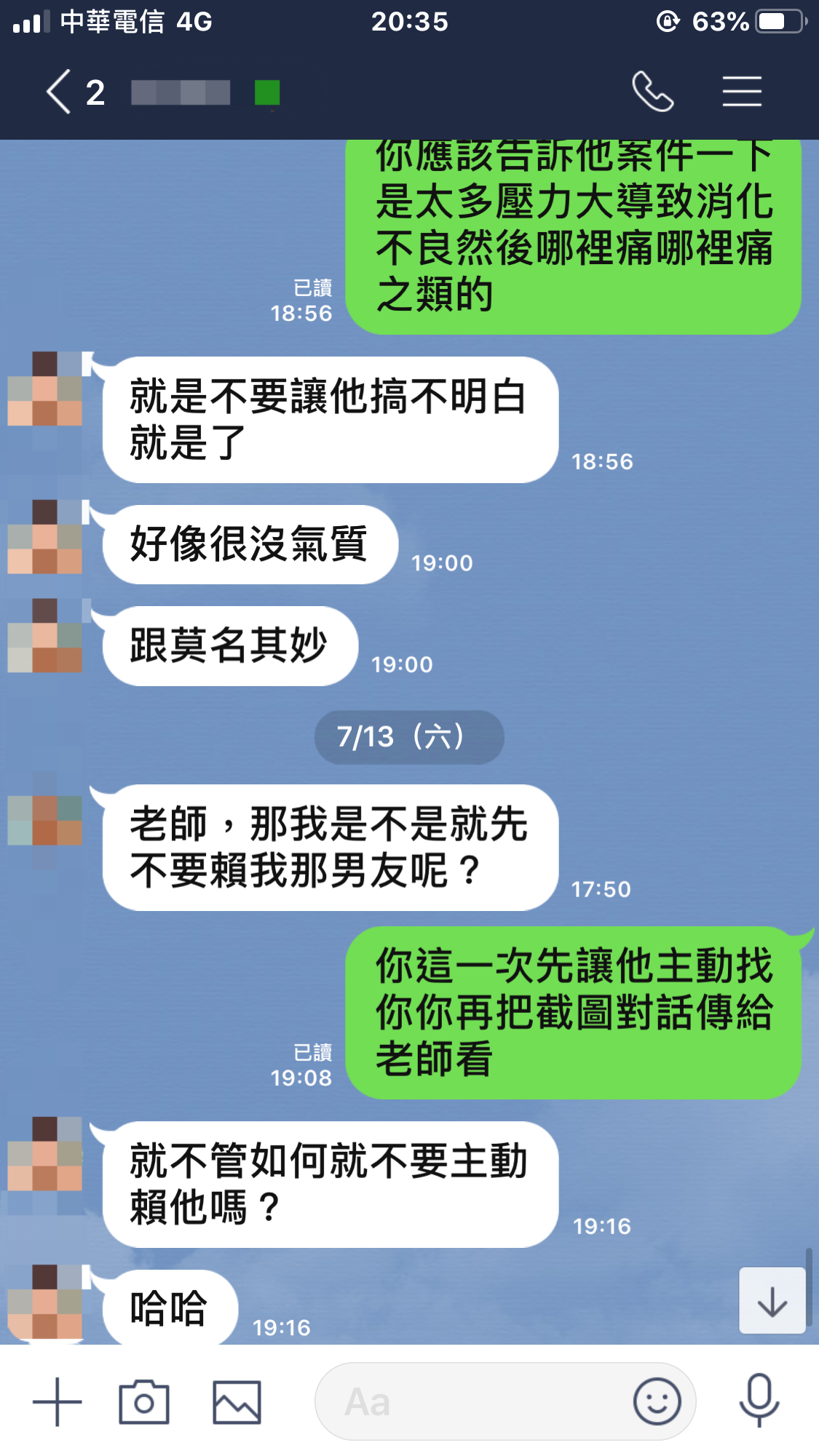Open the emoji and sticker picker

pyautogui.click(x=657, y=1401)
